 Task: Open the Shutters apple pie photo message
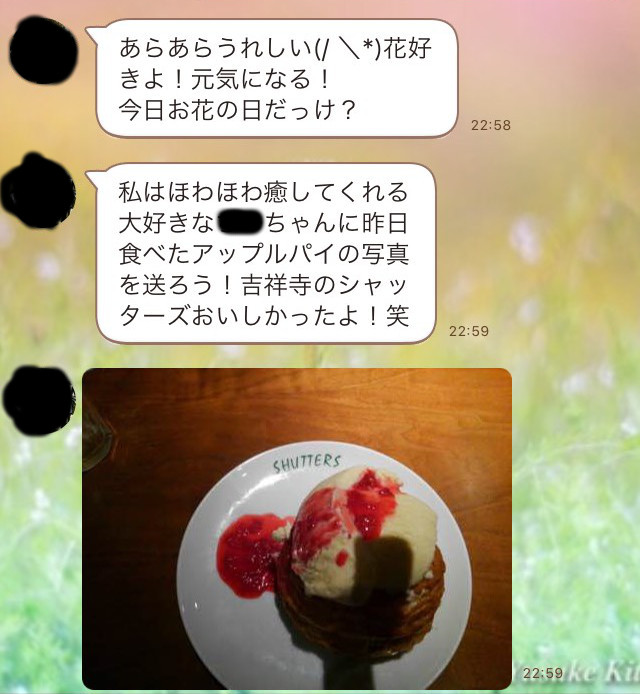[x=297, y=528]
